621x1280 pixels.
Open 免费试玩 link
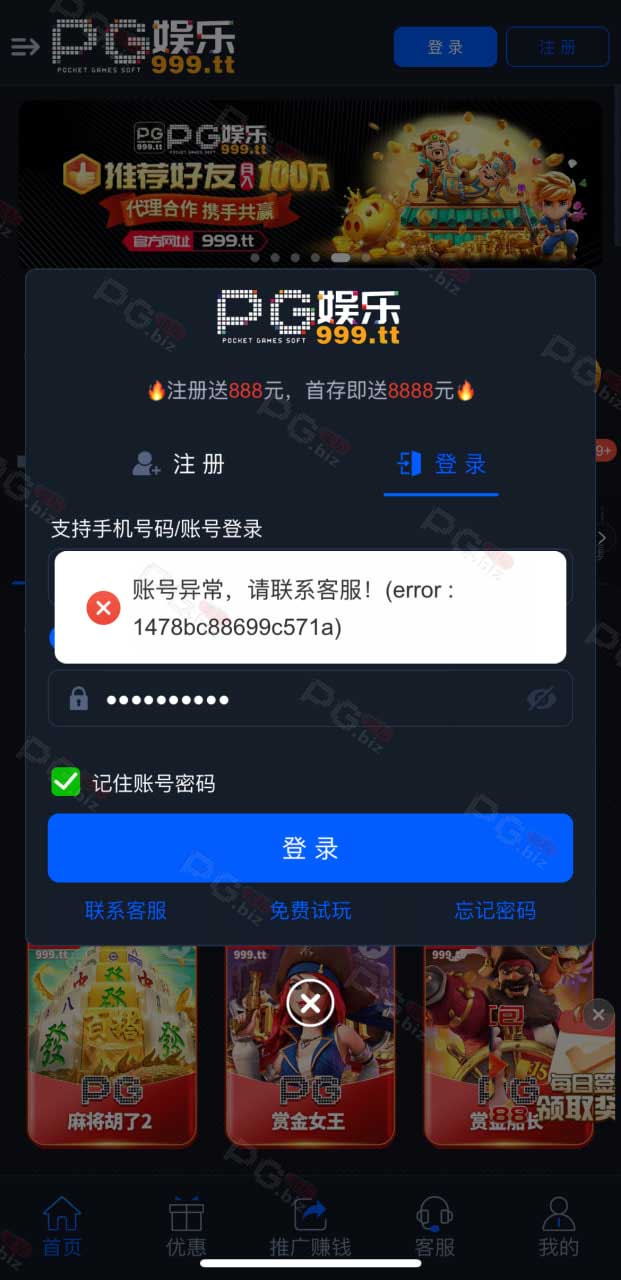(310, 911)
